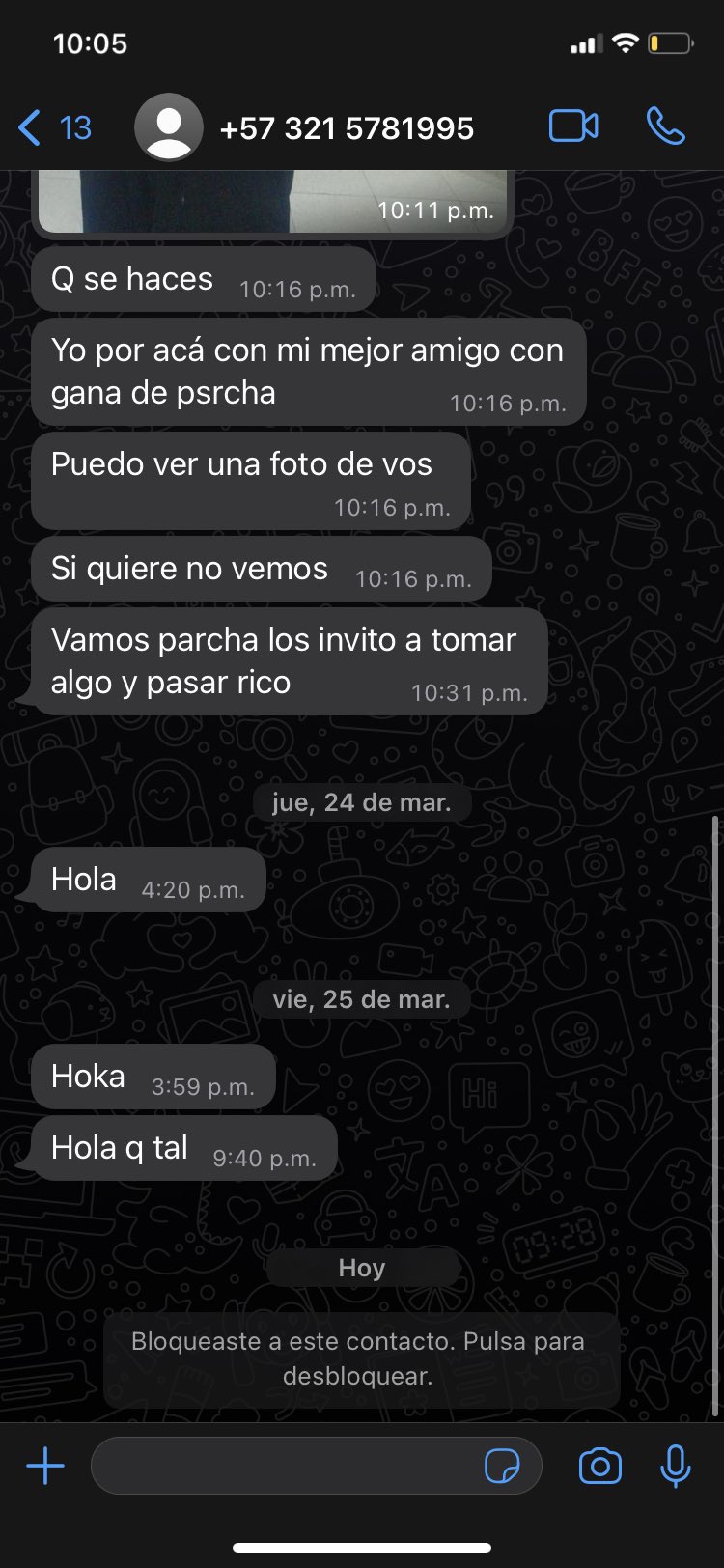Tap the blocked contact notice to unblock

(x=359, y=1358)
